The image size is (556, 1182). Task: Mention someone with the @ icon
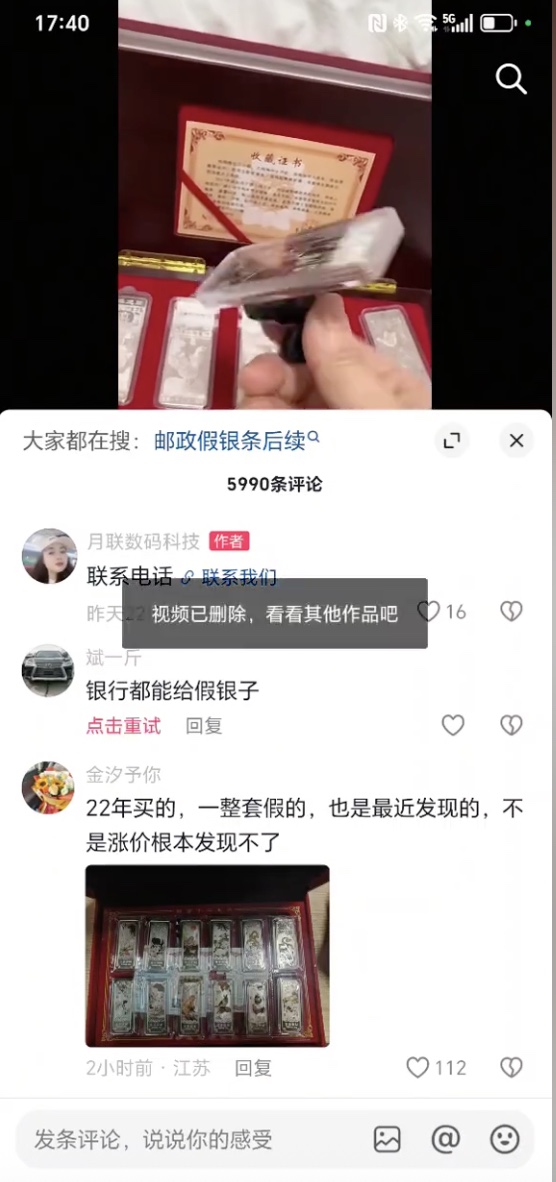point(446,1139)
